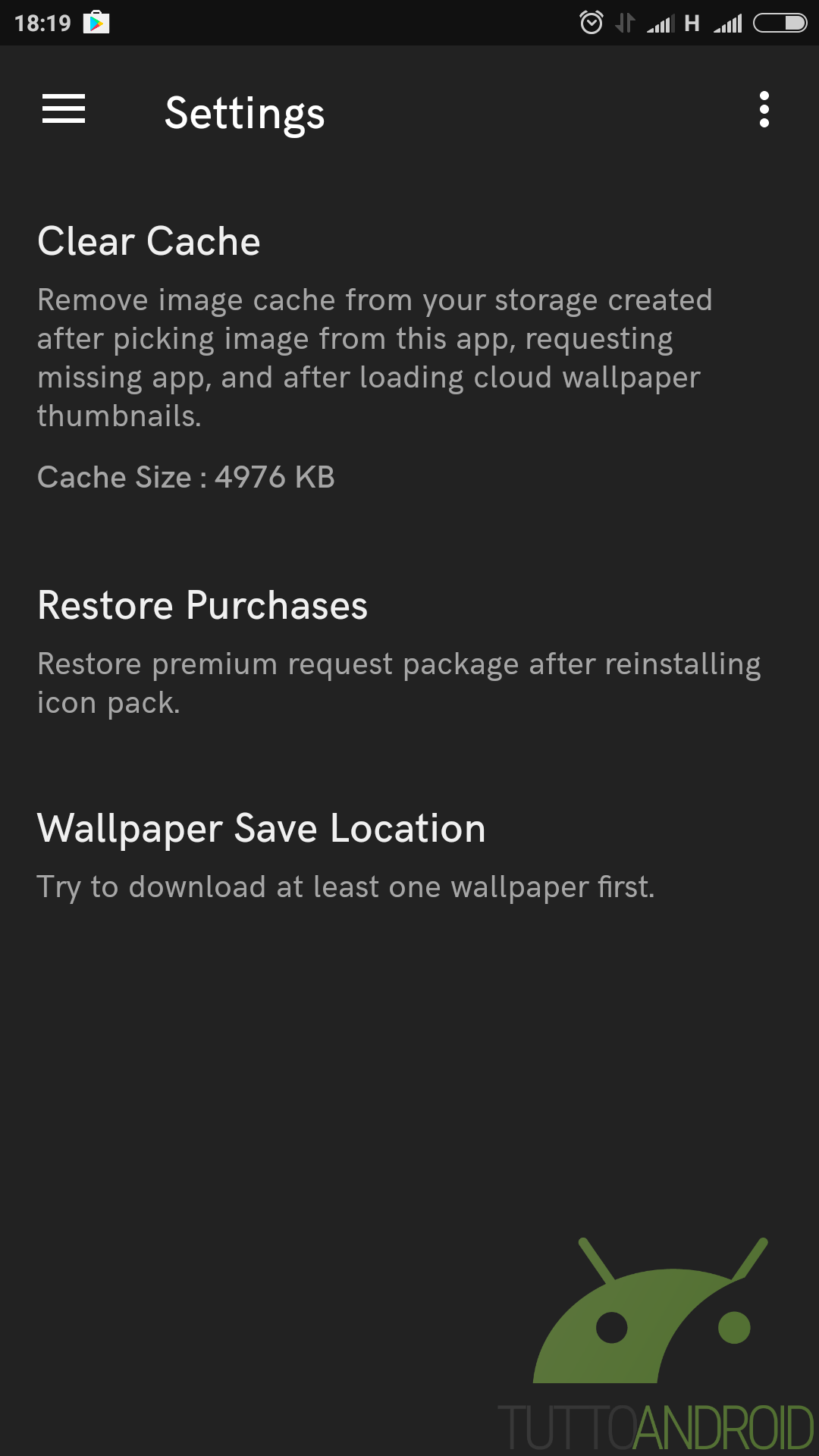Open Restore Purchases setting
This screenshot has width=819, height=1456.
click(x=202, y=606)
